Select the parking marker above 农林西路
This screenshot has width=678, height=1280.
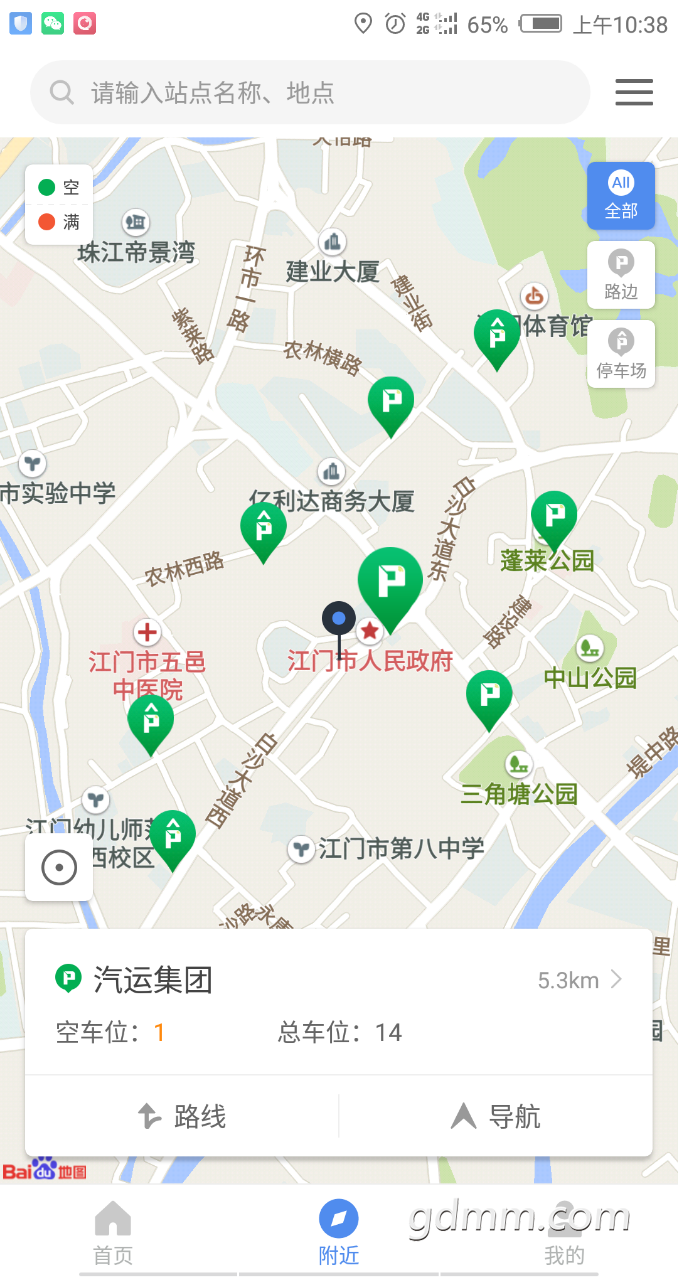tap(264, 528)
